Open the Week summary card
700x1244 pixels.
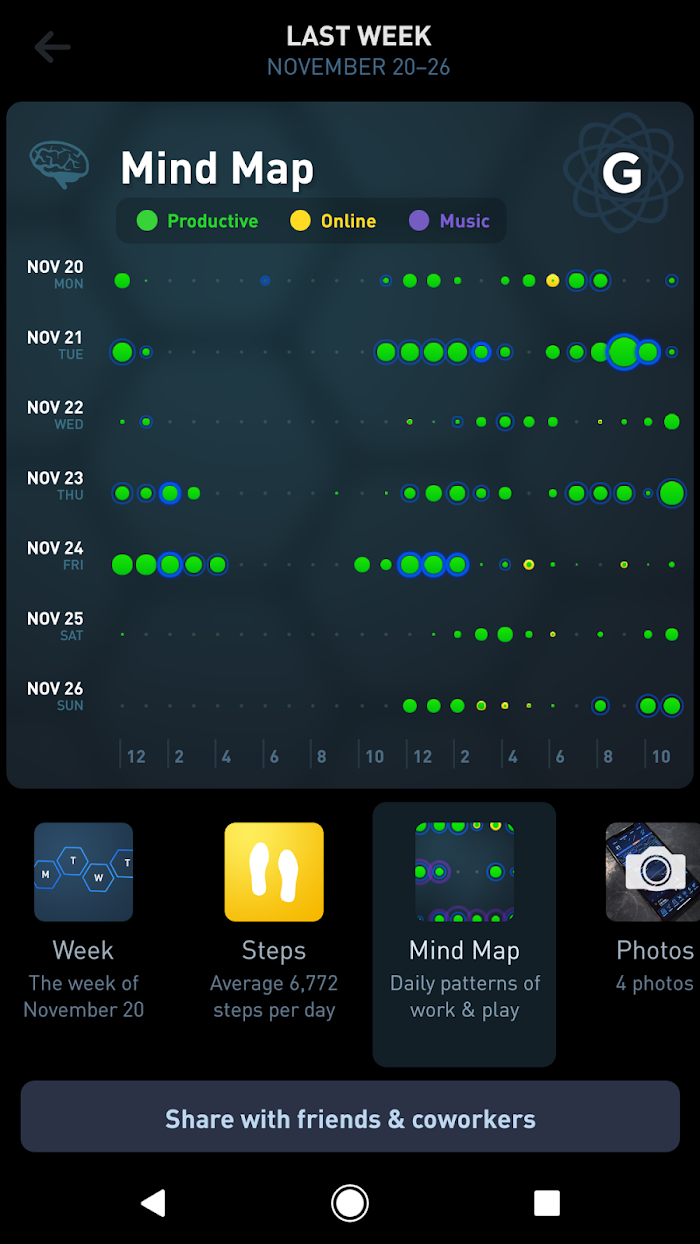[84, 920]
